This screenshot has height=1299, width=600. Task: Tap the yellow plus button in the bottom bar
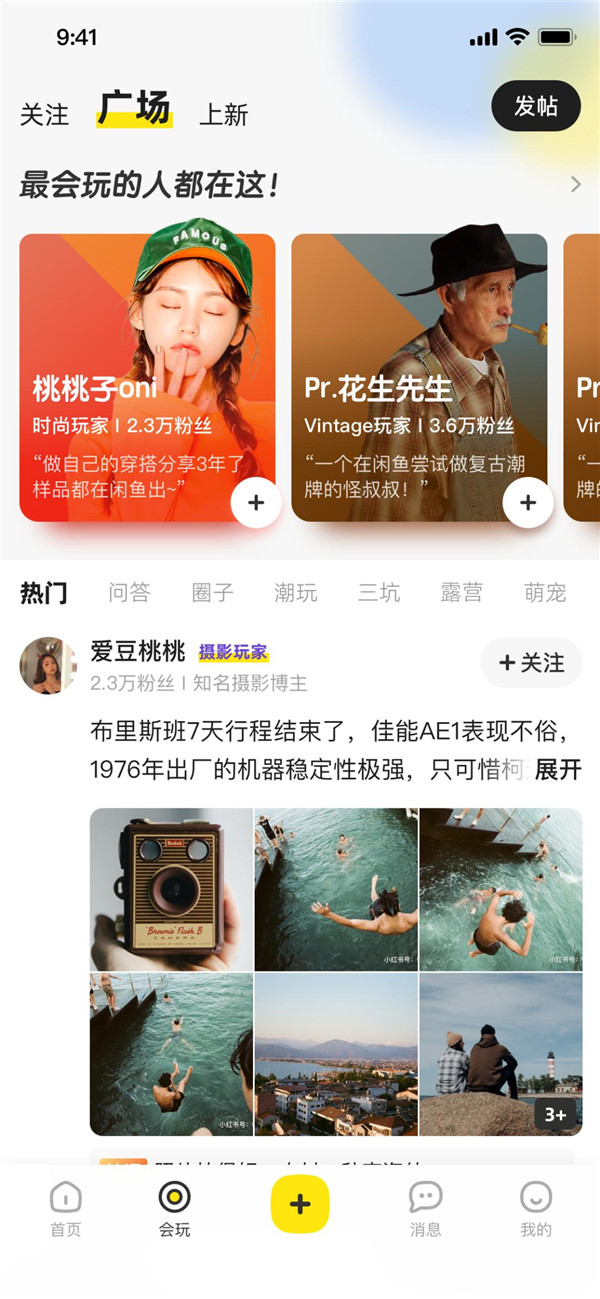pyautogui.click(x=300, y=1204)
